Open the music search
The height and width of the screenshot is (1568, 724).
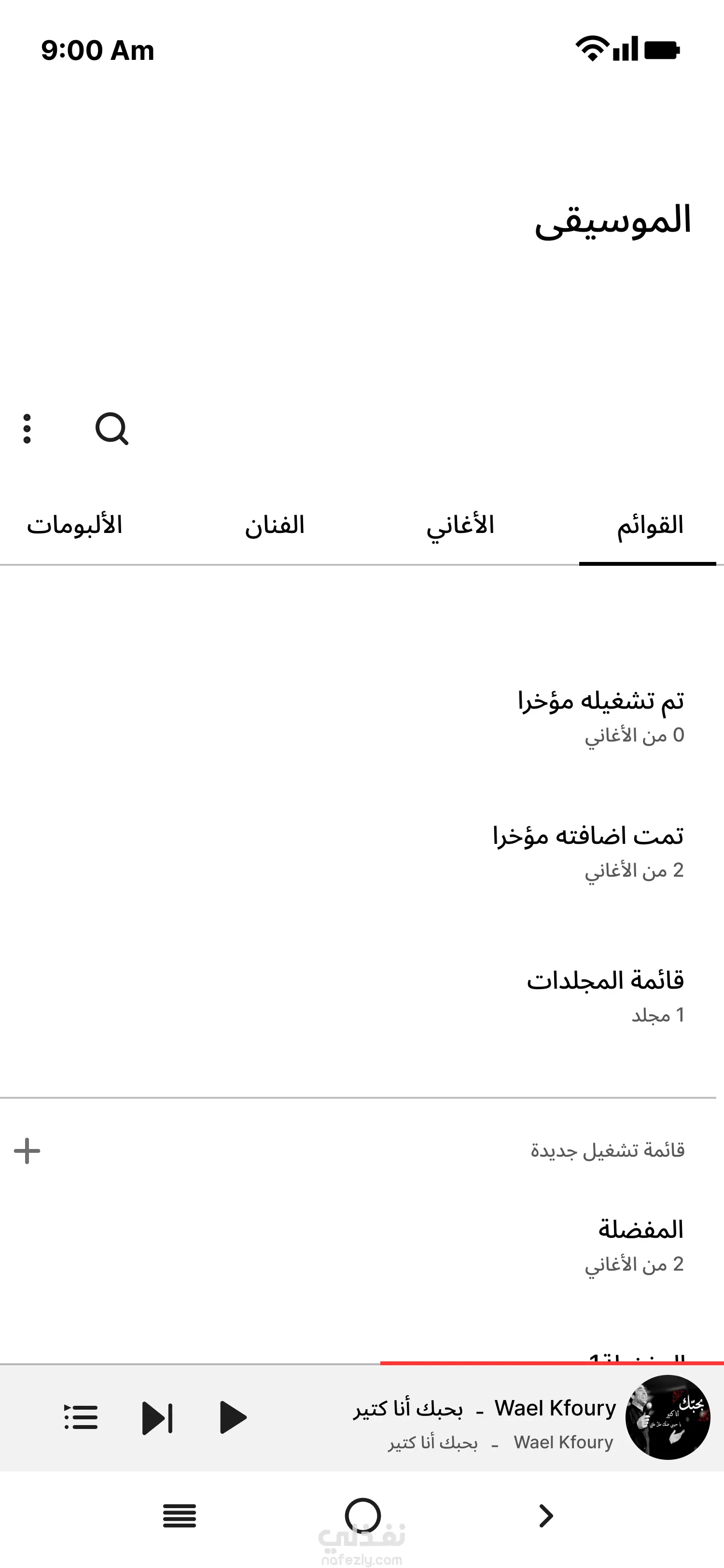pos(112,429)
